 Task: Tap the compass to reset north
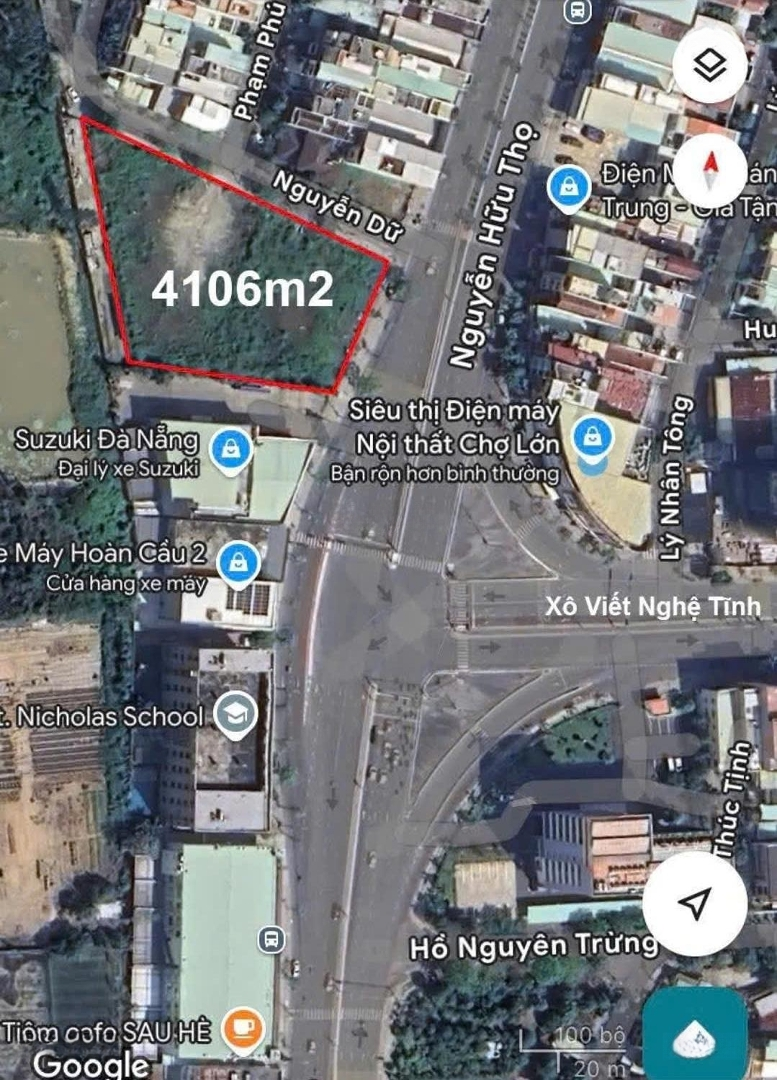click(x=710, y=166)
